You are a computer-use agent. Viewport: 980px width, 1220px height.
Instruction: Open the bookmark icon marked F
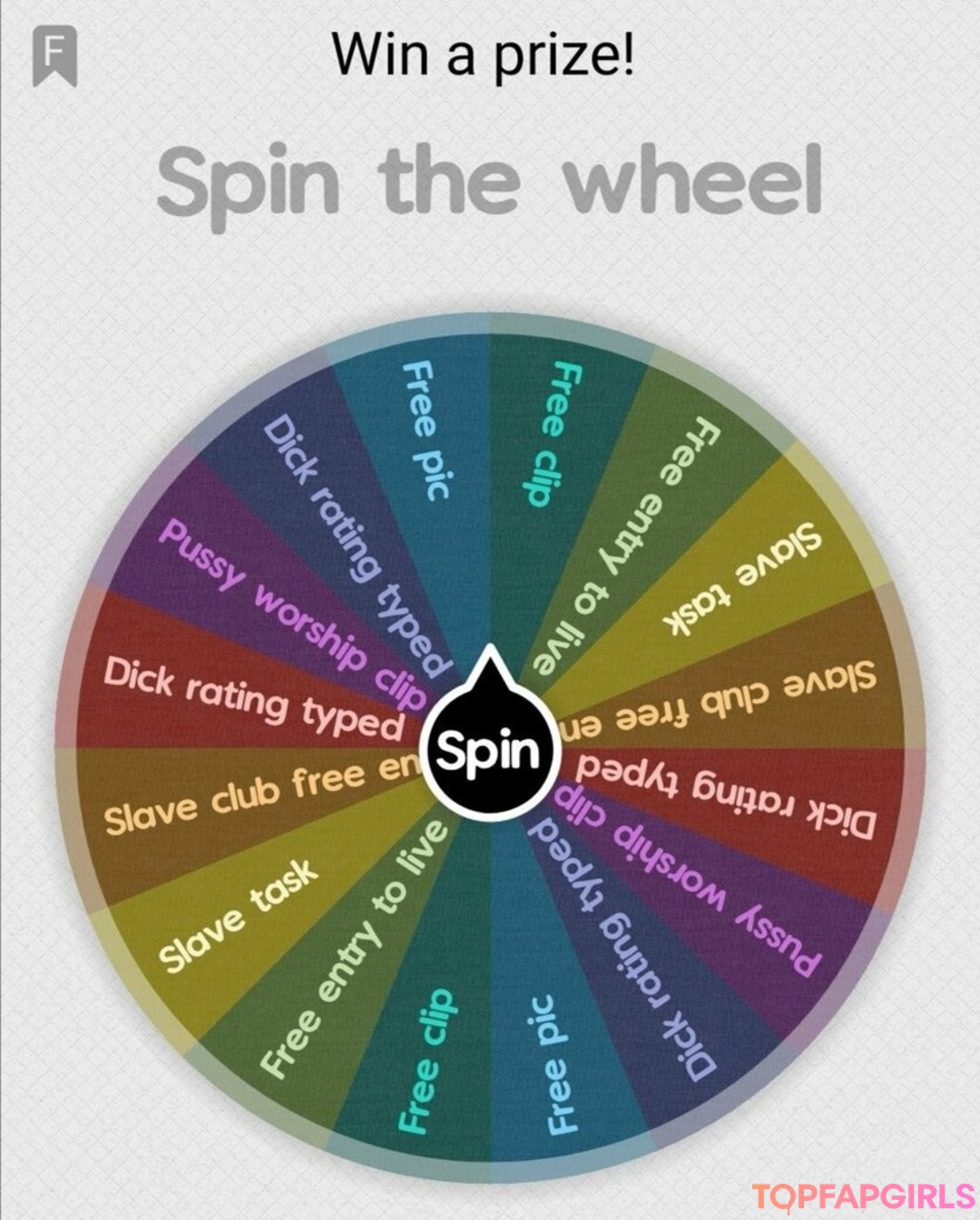click(54, 54)
